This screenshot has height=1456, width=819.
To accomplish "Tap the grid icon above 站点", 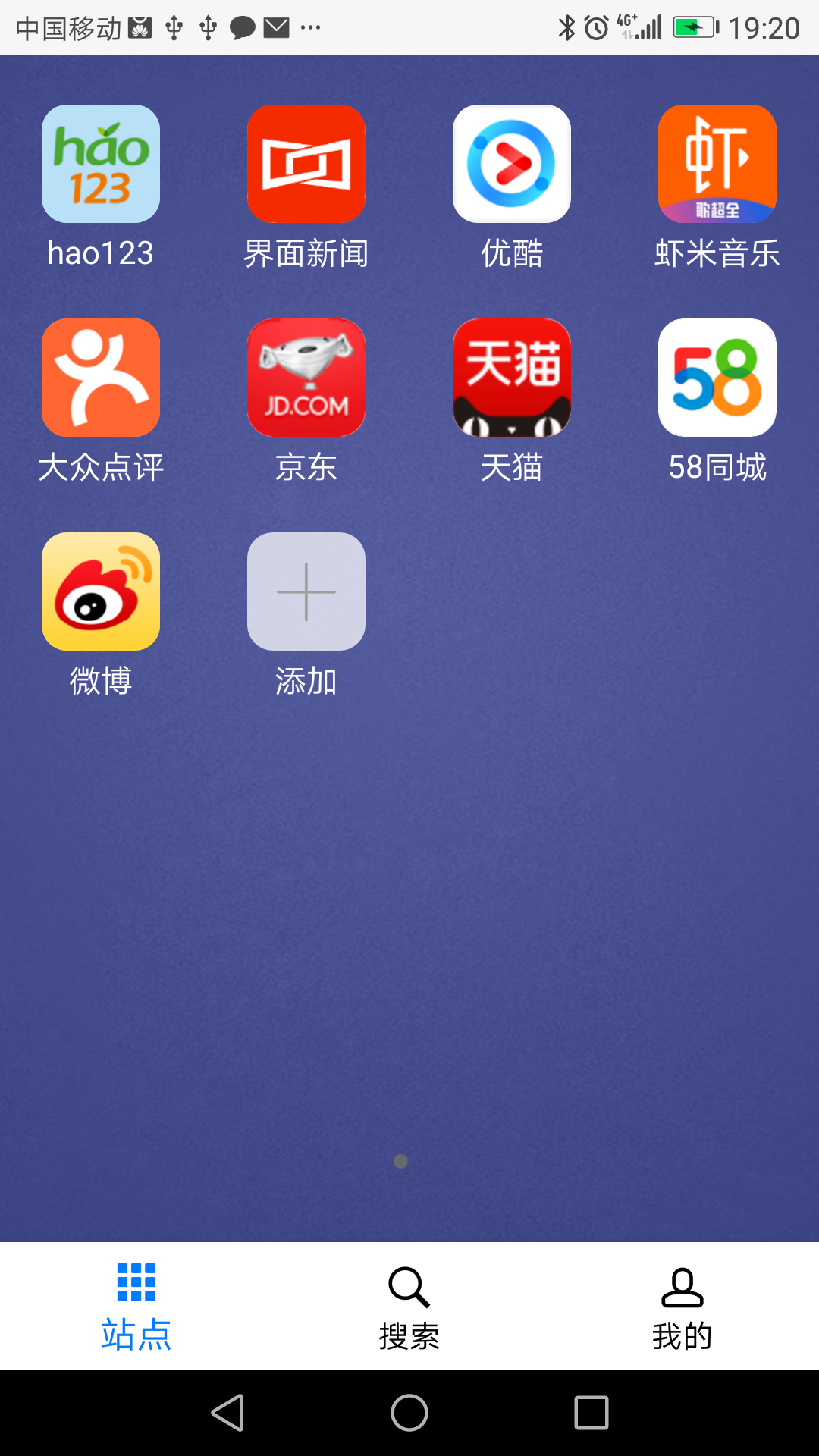I will 135,1283.
